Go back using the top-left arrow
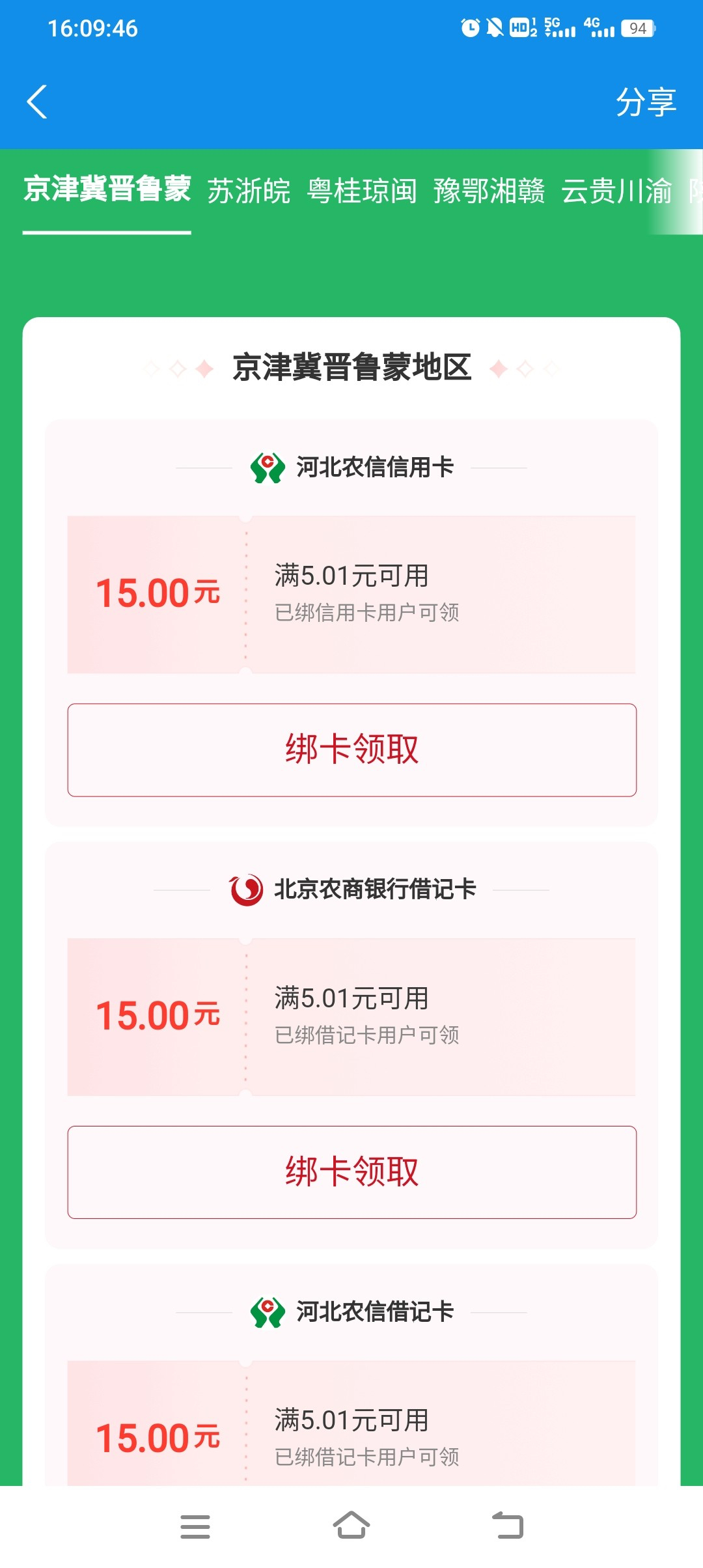This screenshot has height=1568, width=703. pos(37,102)
